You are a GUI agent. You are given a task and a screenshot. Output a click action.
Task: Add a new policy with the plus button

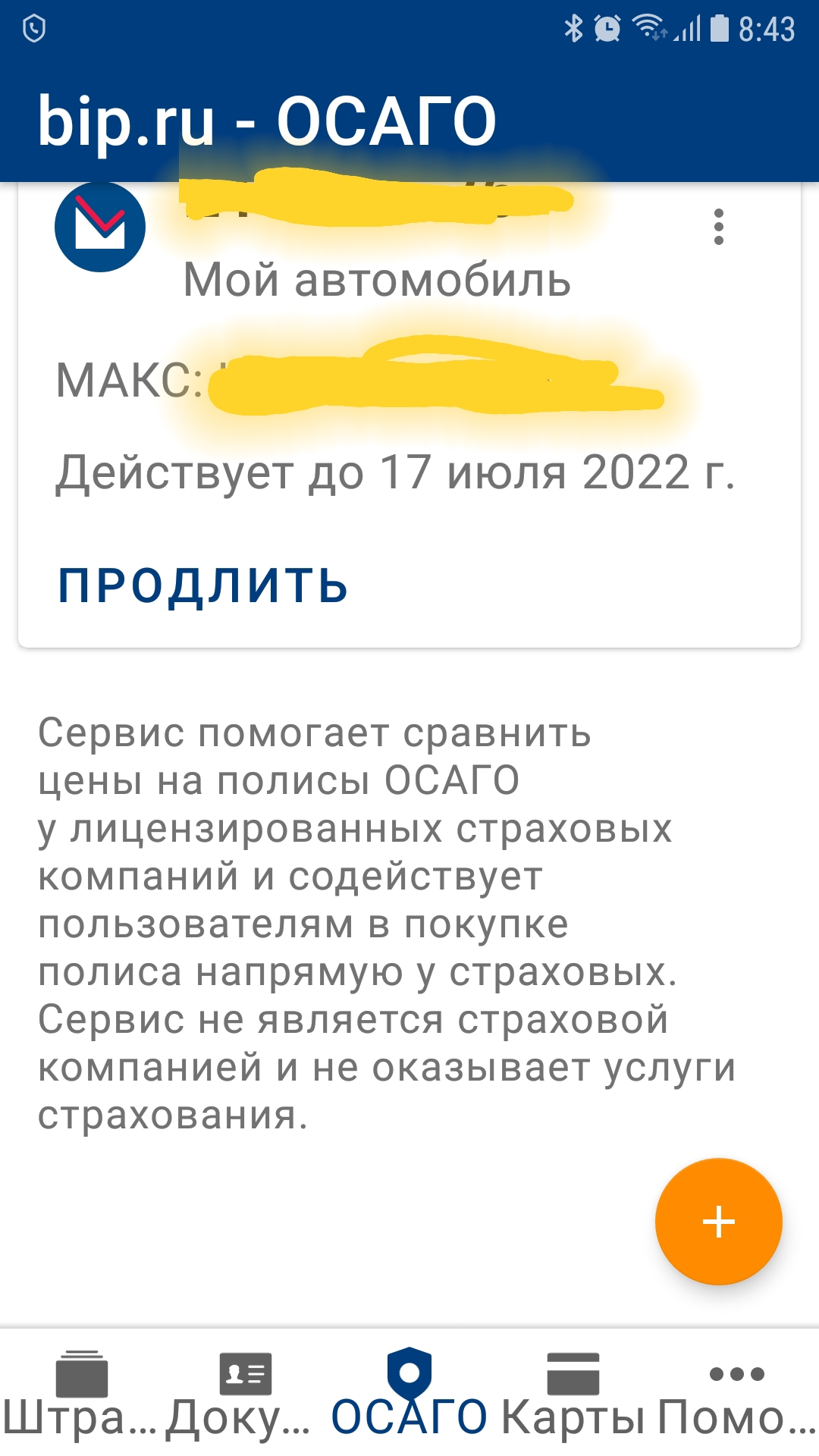pos(718,1222)
